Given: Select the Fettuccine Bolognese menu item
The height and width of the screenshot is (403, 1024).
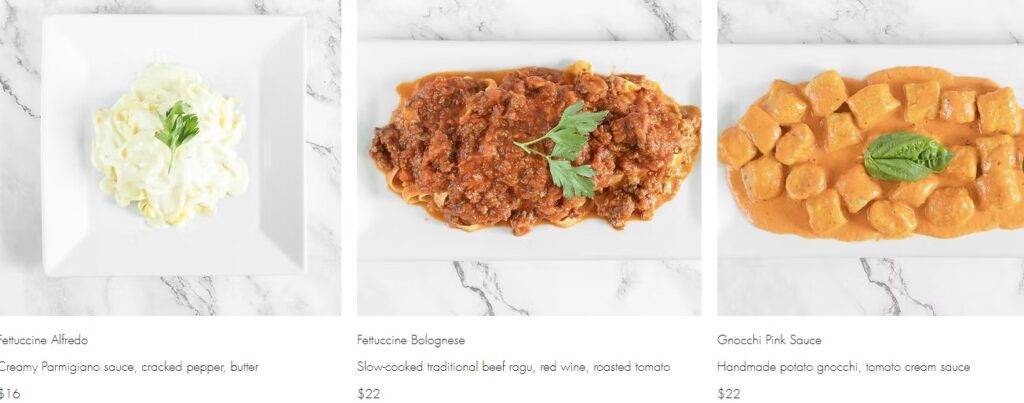Looking at the screenshot, I should pos(528,150).
